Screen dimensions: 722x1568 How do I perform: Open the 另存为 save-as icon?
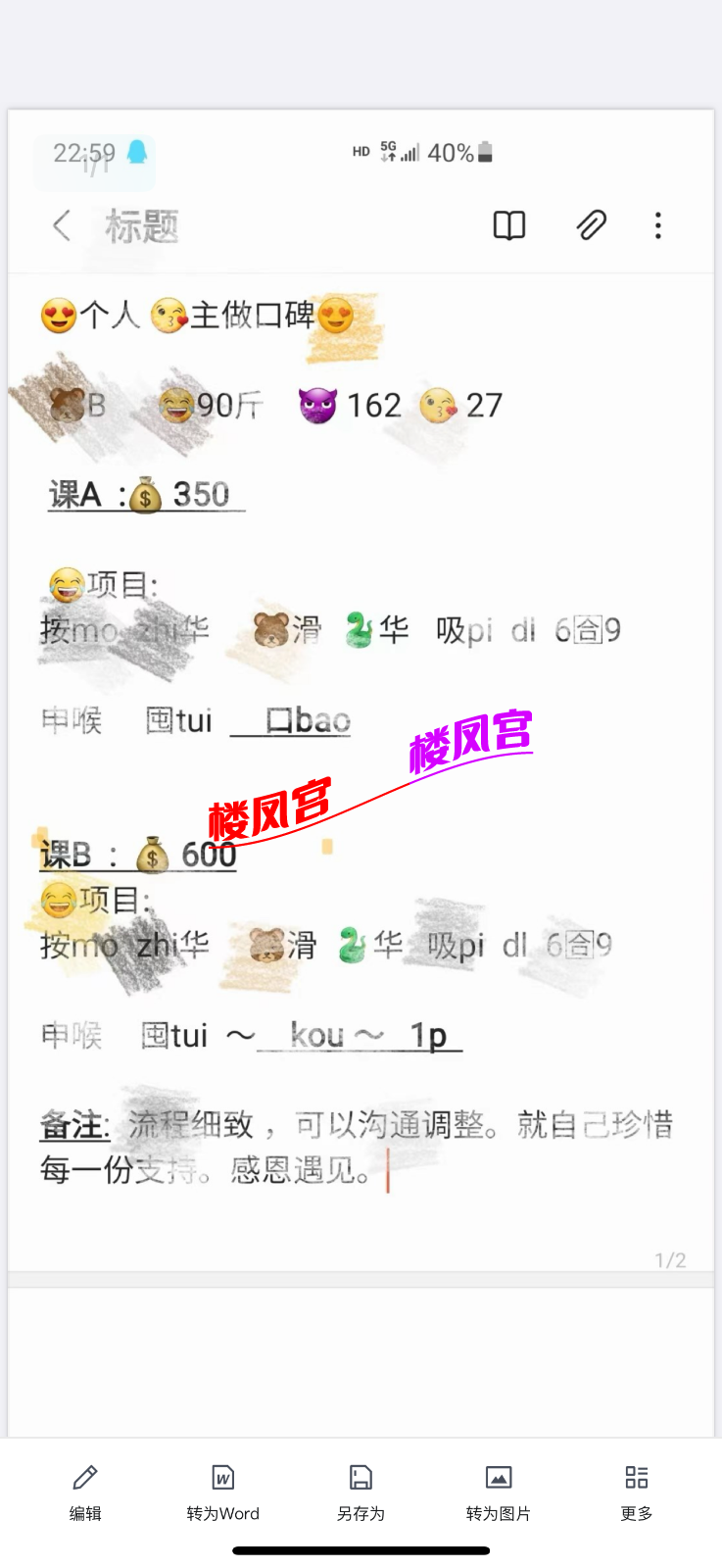tap(361, 1477)
